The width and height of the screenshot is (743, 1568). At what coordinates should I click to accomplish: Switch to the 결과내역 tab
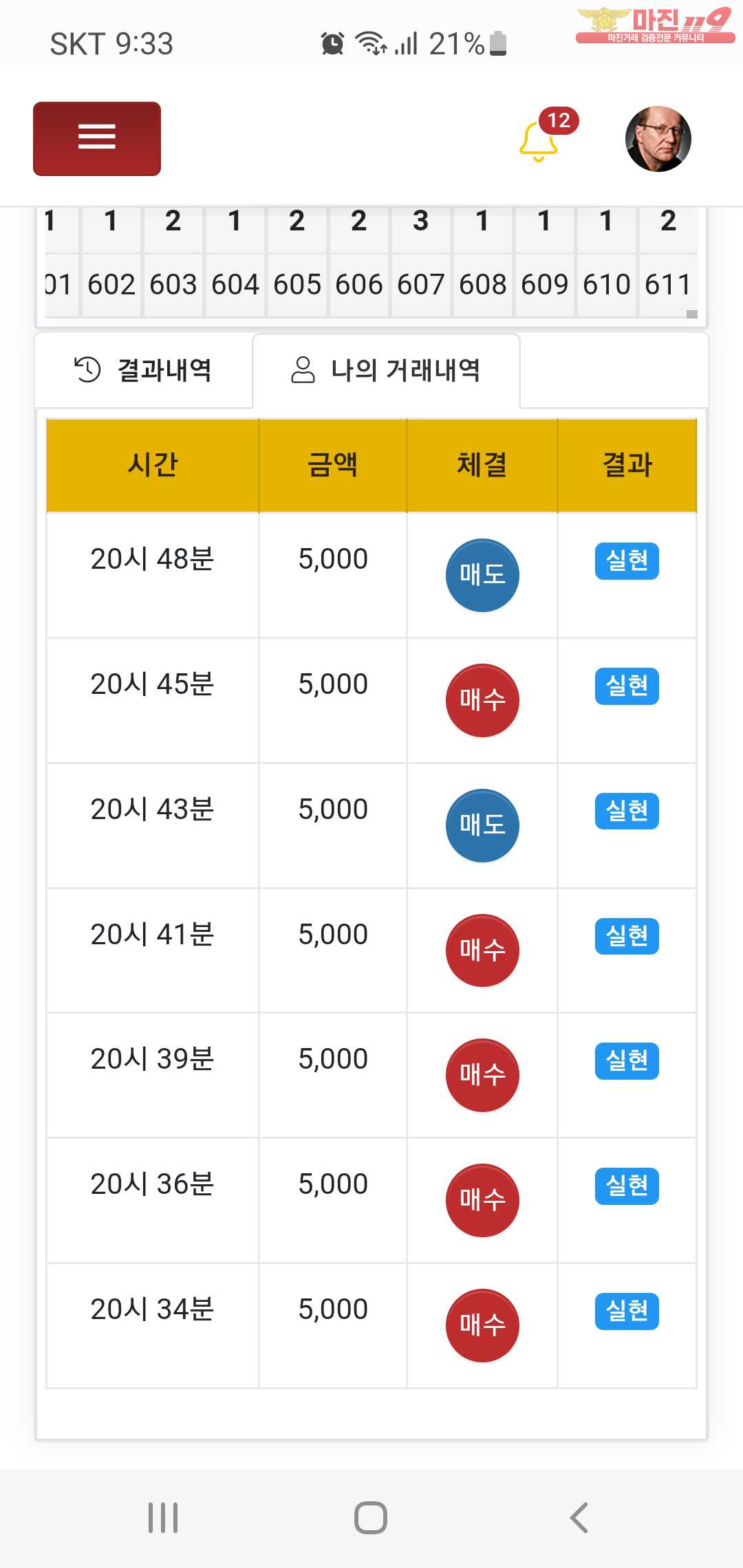[x=144, y=370]
